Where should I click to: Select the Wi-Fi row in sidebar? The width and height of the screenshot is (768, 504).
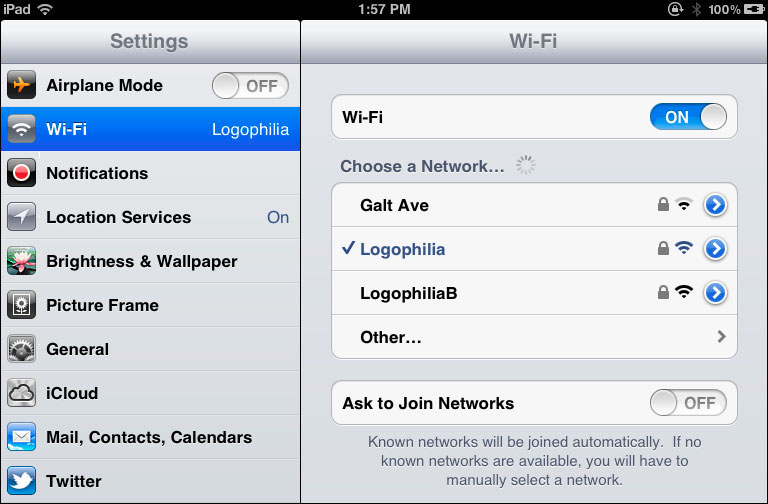click(150, 129)
